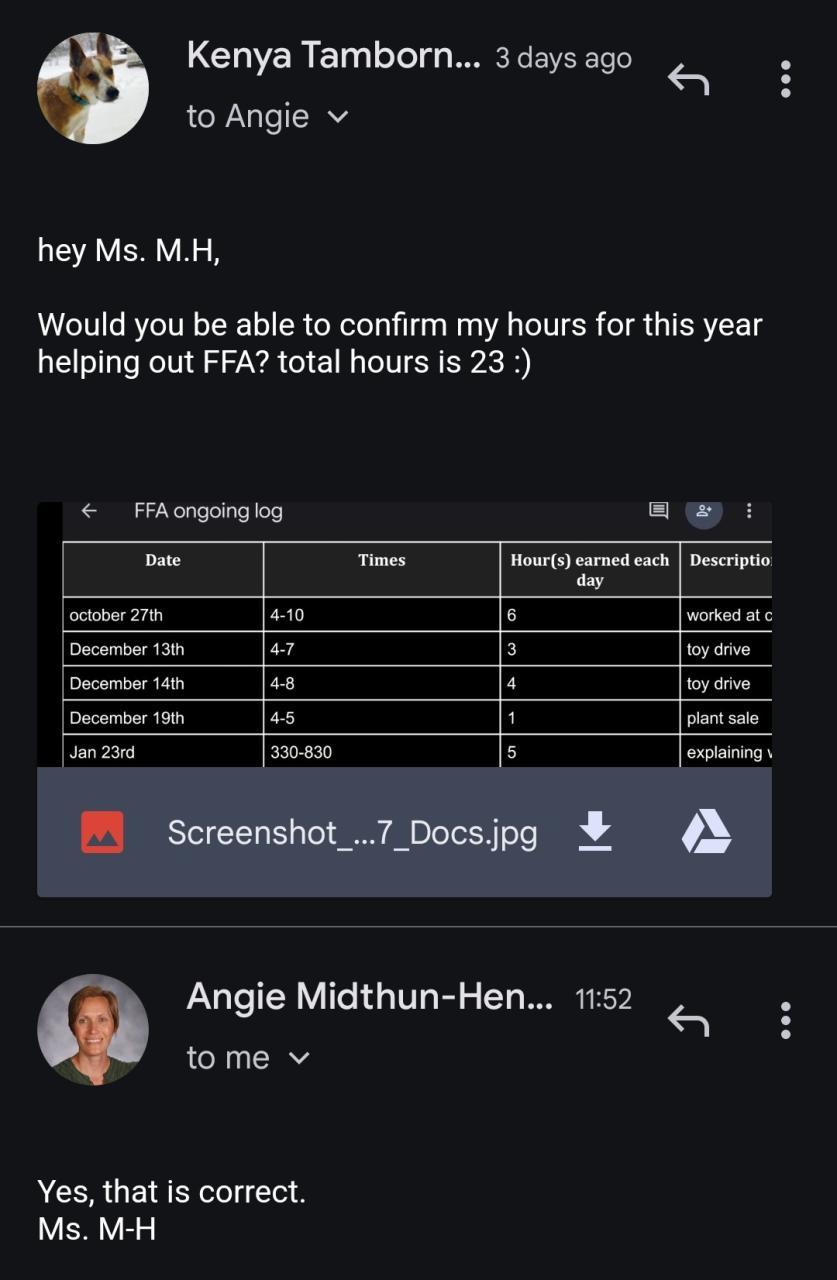
Task: View Angie Midthun-Hen's profile photo
Action: click(x=93, y=1029)
